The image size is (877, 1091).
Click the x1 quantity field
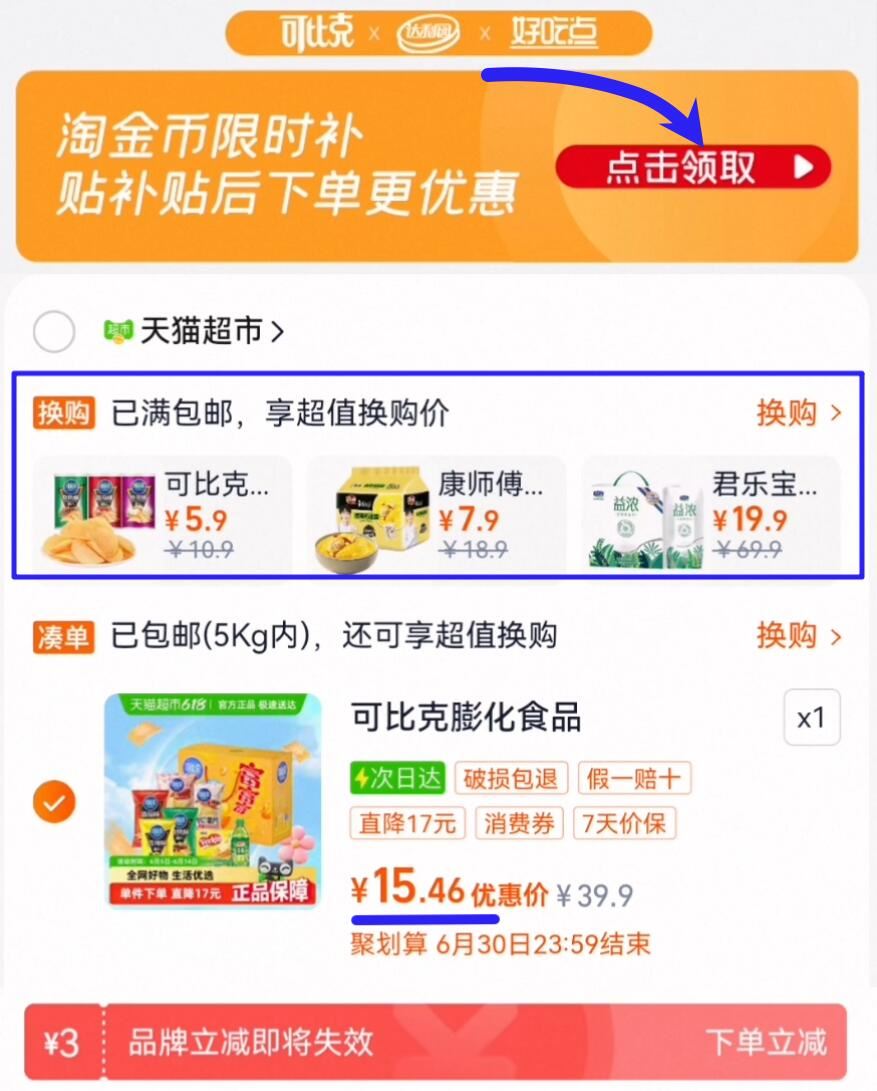coord(812,719)
